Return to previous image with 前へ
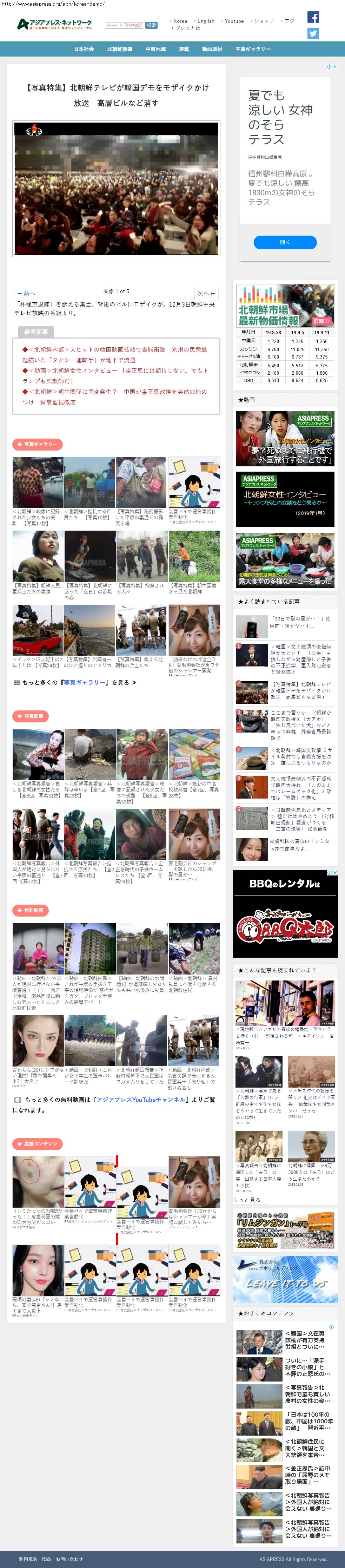 tap(27, 293)
